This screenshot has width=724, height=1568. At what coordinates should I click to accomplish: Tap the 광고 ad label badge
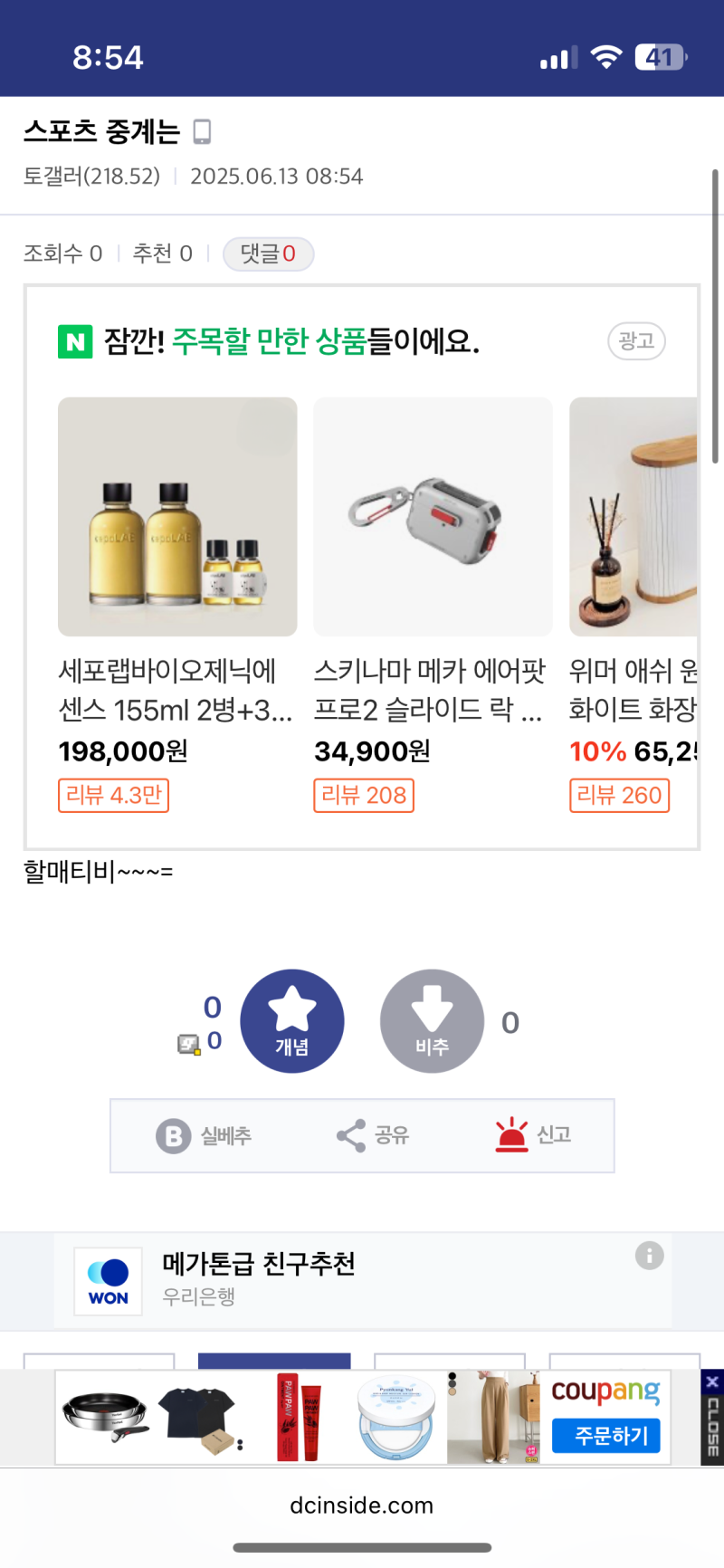(636, 341)
